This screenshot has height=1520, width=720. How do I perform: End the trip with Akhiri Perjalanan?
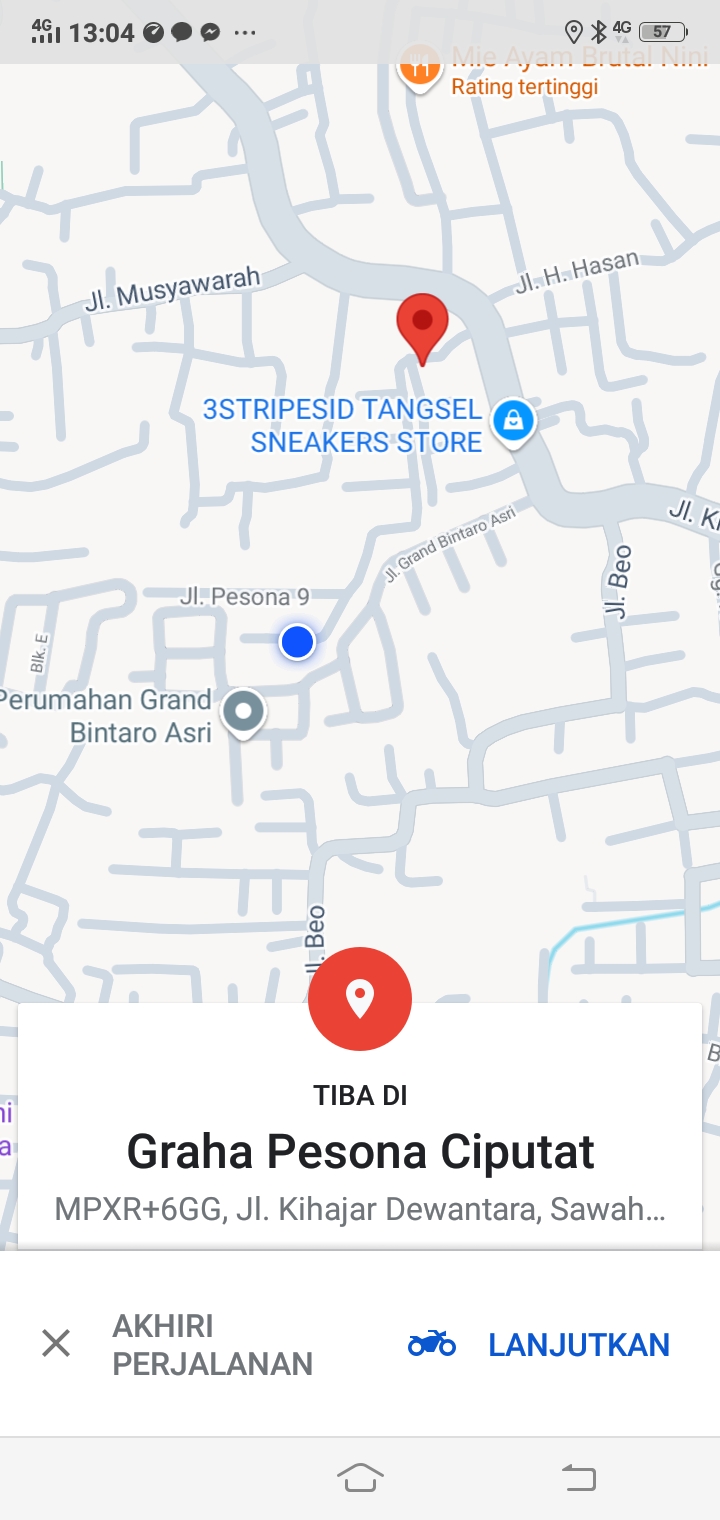pyautogui.click(x=178, y=1344)
